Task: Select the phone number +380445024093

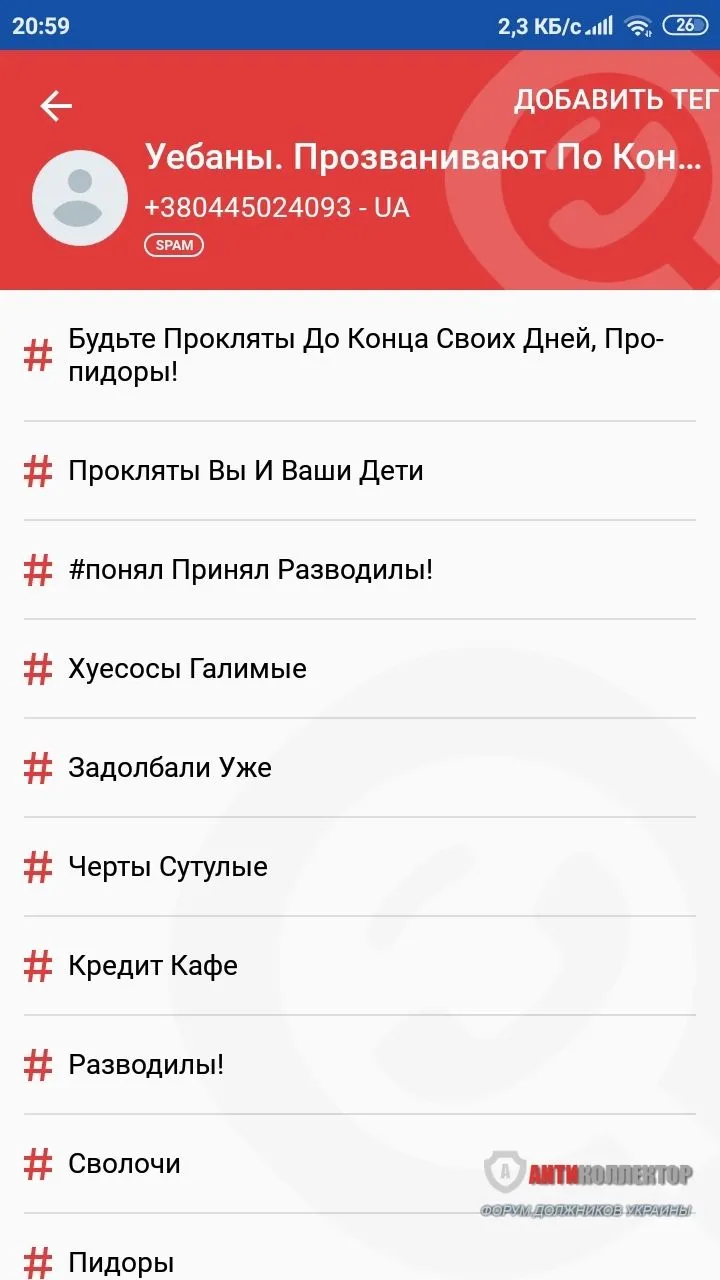Action: [x=276, y=208]
